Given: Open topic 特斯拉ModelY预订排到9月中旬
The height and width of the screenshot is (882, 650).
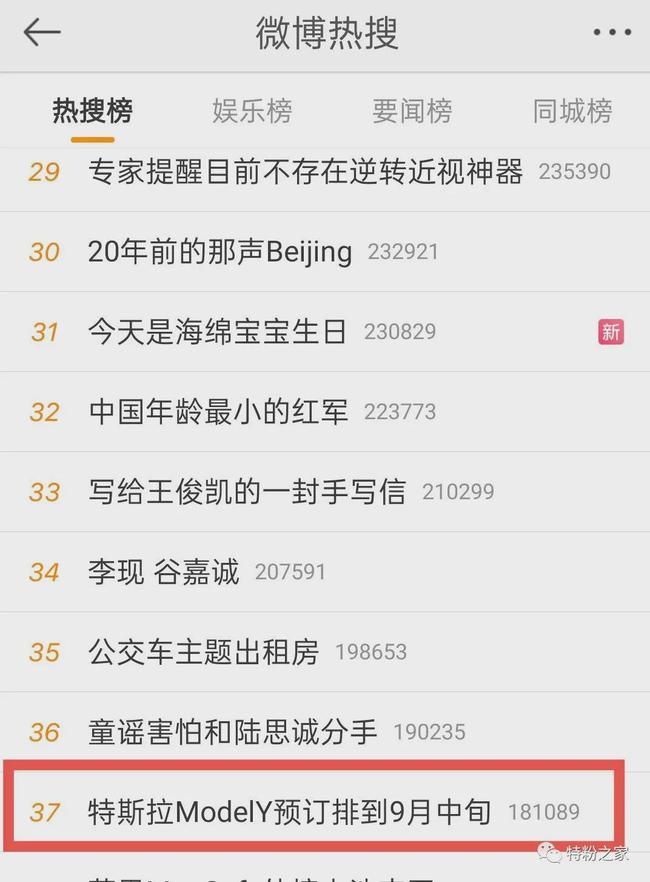Looking at the screenshot, I should (290, 811).
